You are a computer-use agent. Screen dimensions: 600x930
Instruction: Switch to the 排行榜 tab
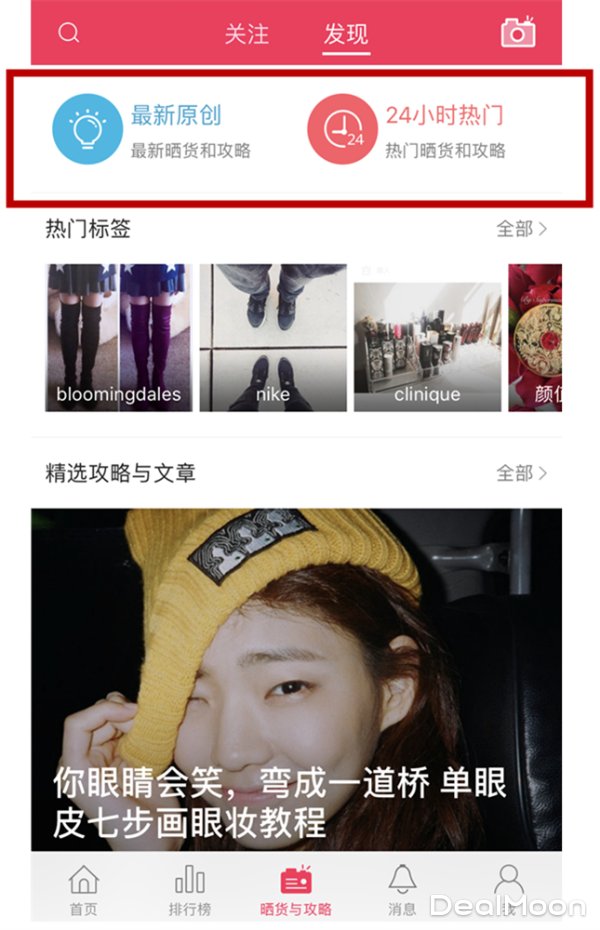click(190, 890)
